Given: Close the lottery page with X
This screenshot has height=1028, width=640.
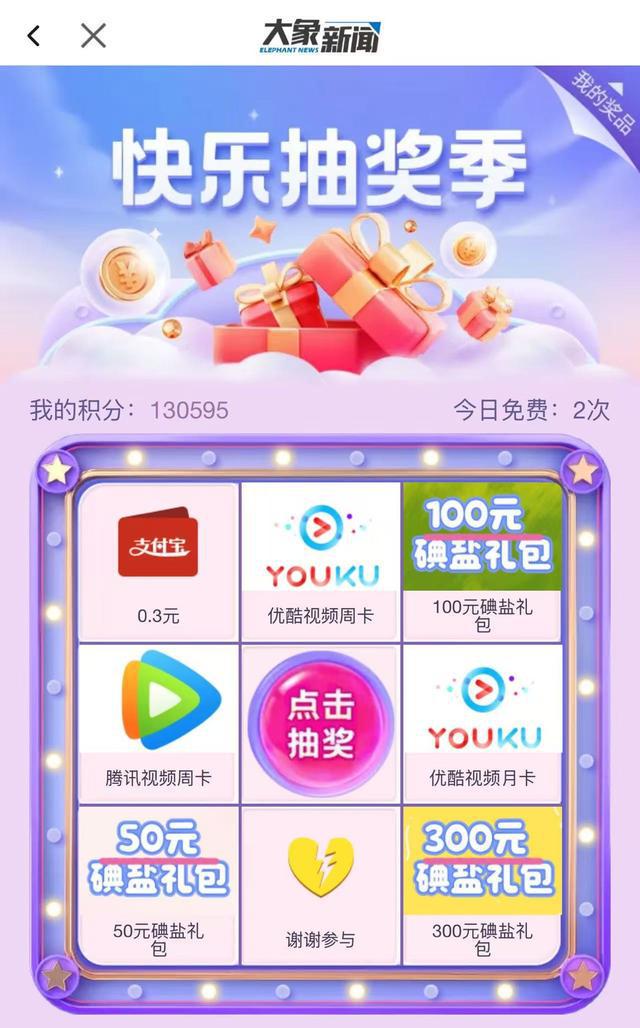Looking at the screenshot, I should tap(93, 35).
